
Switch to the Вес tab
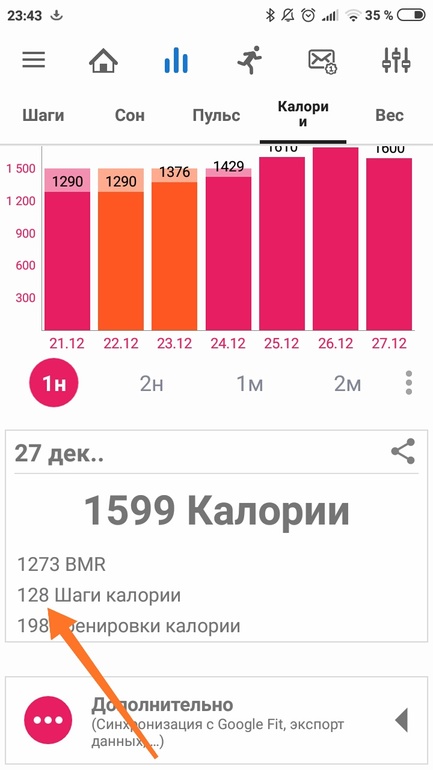click(x=389, y=115)
